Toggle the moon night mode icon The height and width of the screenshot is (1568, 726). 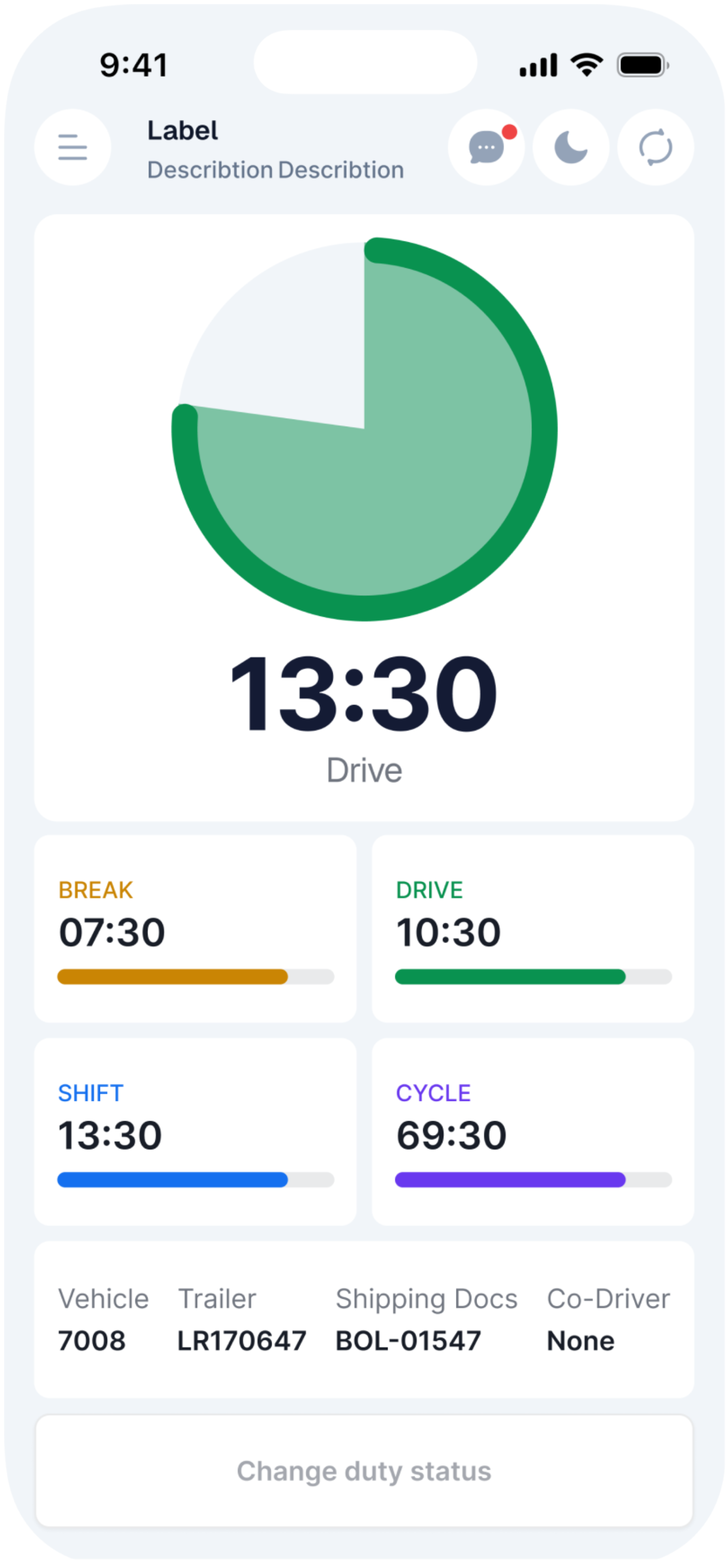click(x=570, y=147)
